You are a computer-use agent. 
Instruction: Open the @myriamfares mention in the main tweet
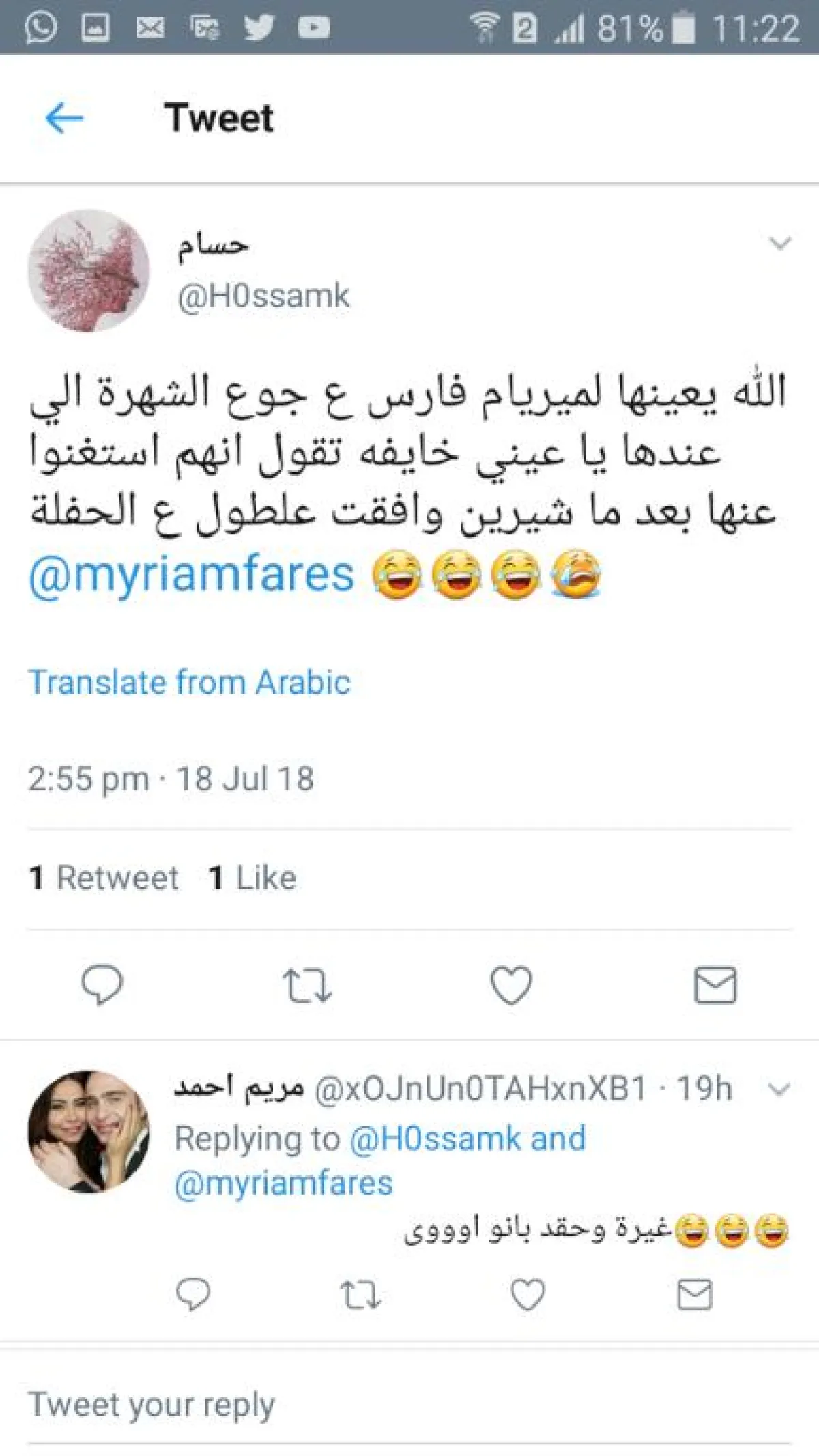point(192,575)
